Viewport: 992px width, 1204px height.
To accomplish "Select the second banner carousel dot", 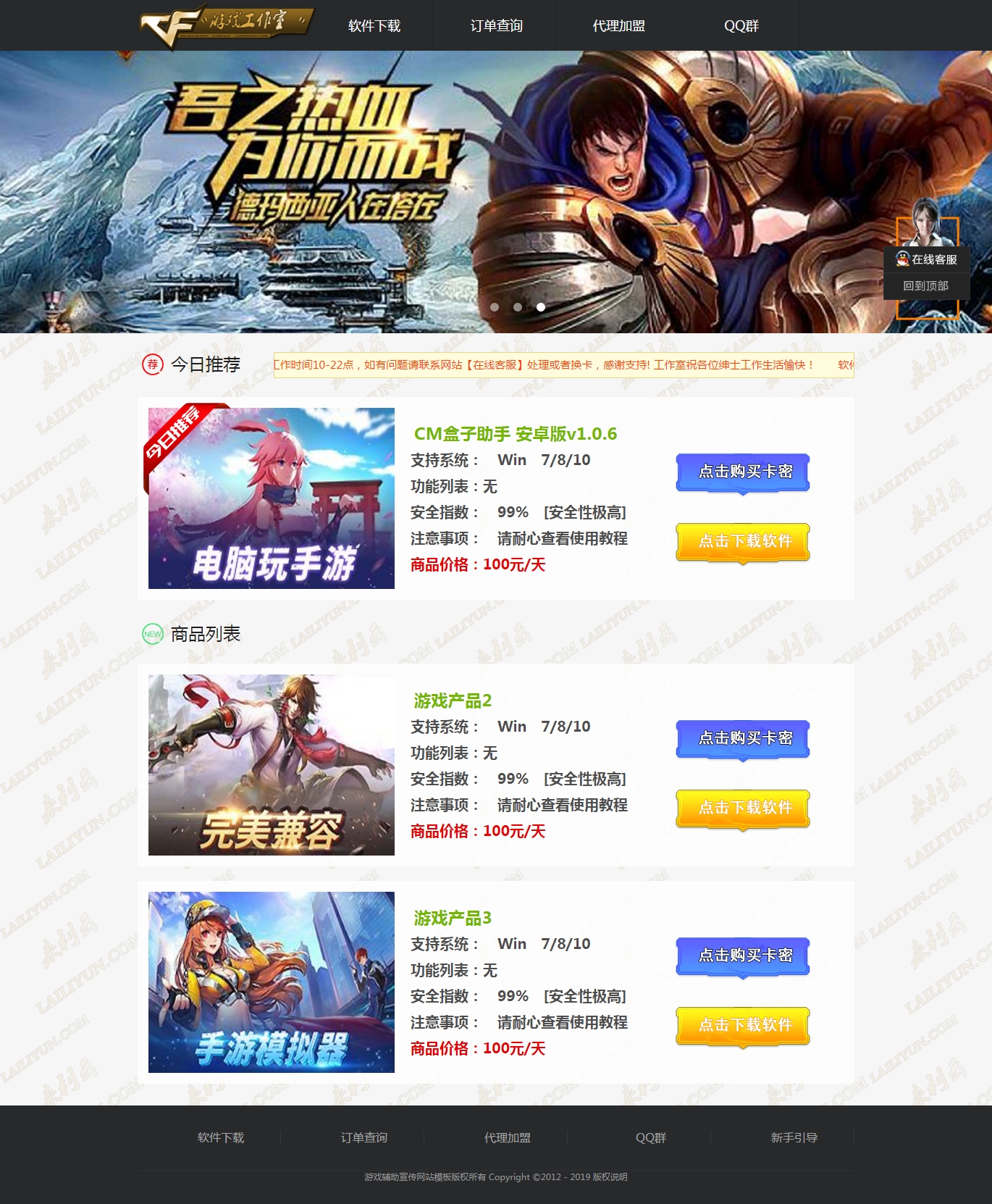I will coord(518,307).
